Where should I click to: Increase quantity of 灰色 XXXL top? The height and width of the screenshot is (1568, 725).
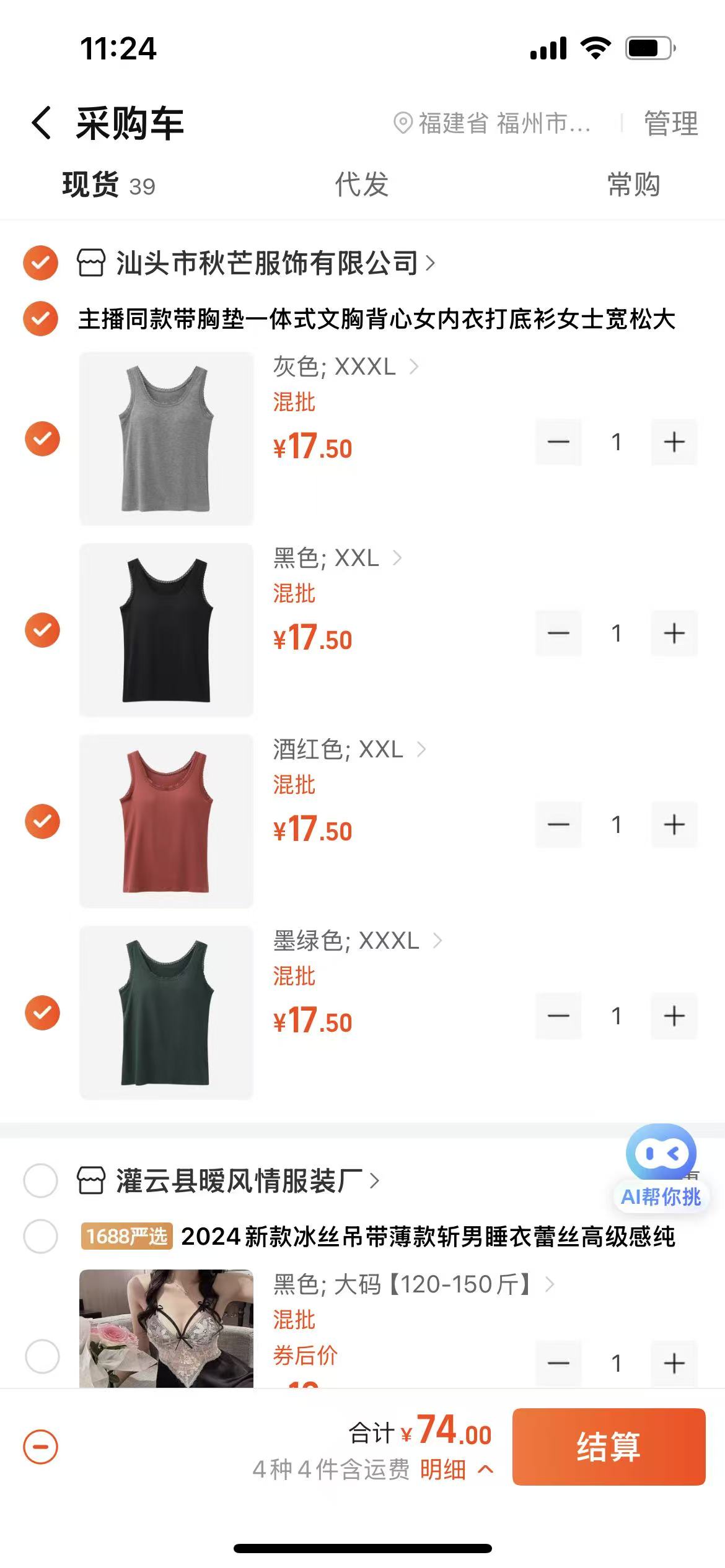(674, 442)
